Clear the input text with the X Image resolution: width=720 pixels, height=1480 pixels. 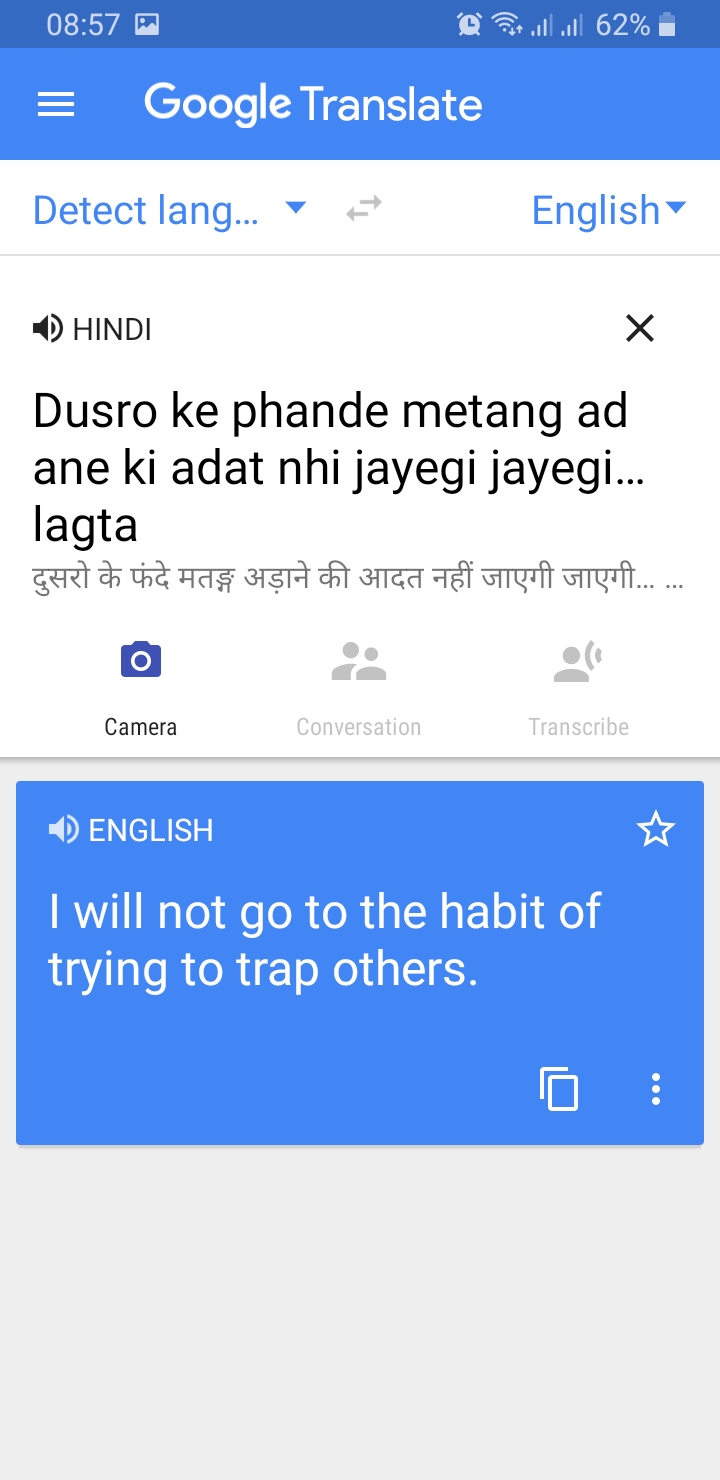[639, 328]
